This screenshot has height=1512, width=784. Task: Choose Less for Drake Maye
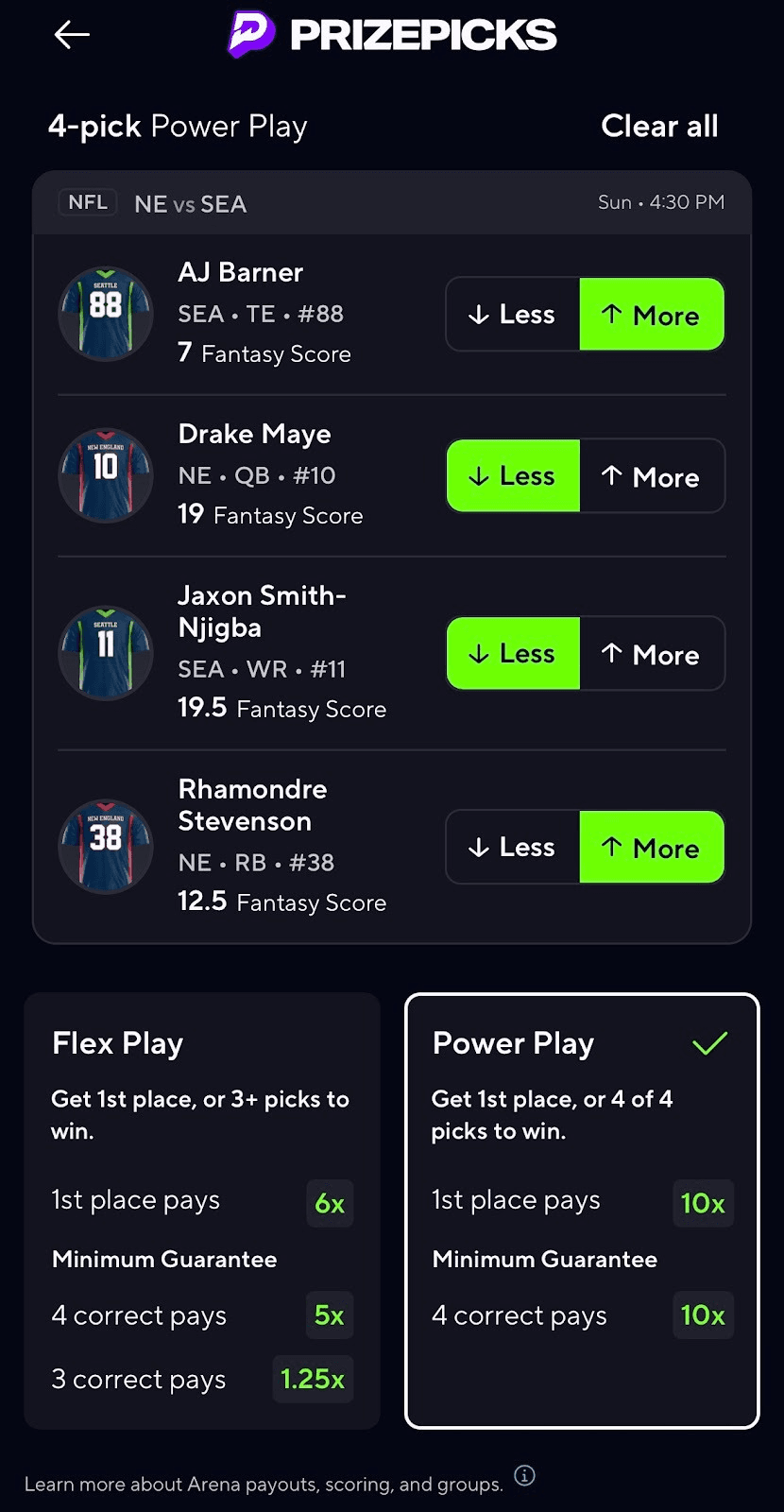[513, 476]
